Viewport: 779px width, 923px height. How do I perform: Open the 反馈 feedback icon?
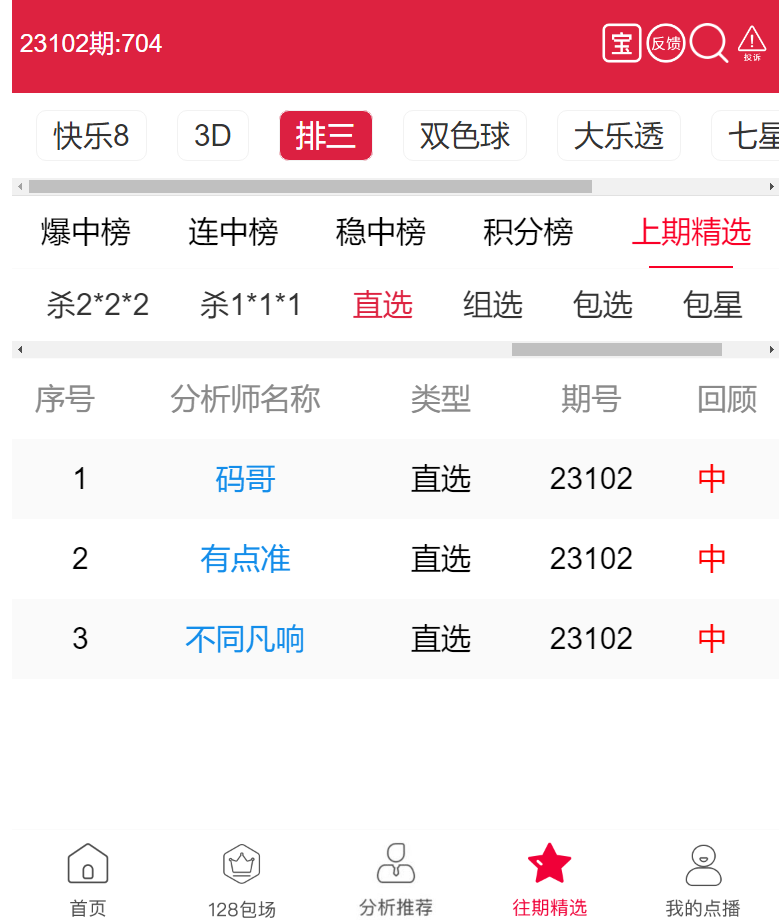[666, 43]
